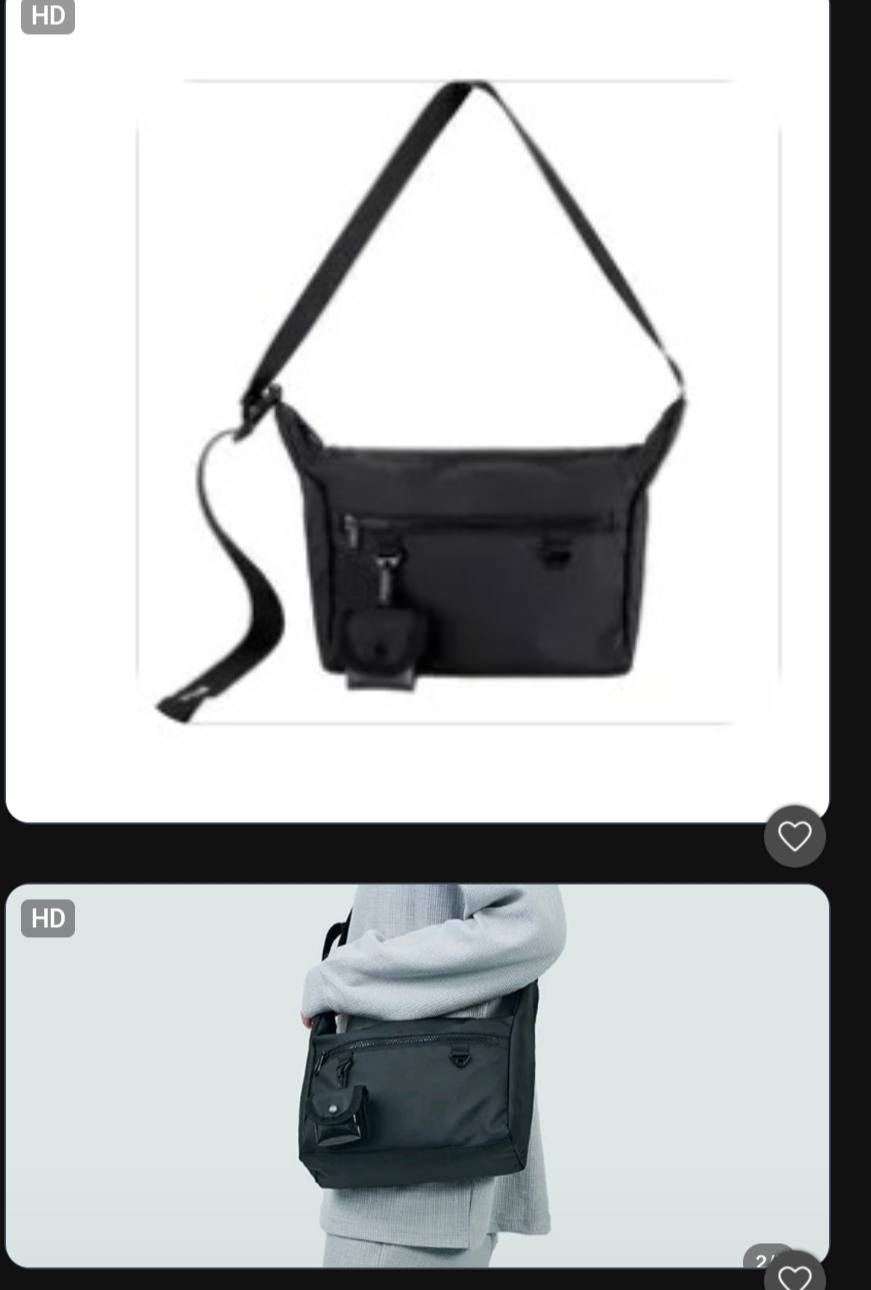
Task: Open the image of person carrying bag
Action: pyautogui.click(x=417, y=1075)
